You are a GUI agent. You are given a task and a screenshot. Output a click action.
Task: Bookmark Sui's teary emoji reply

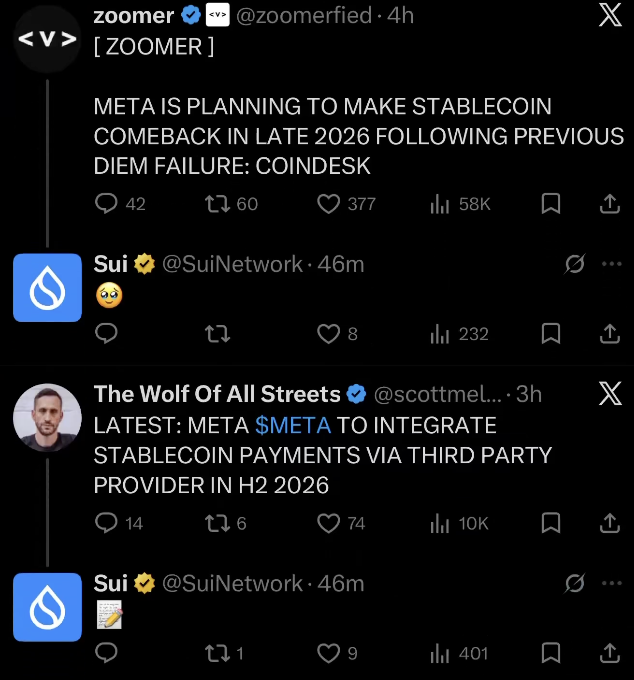[x=550, y=334]
